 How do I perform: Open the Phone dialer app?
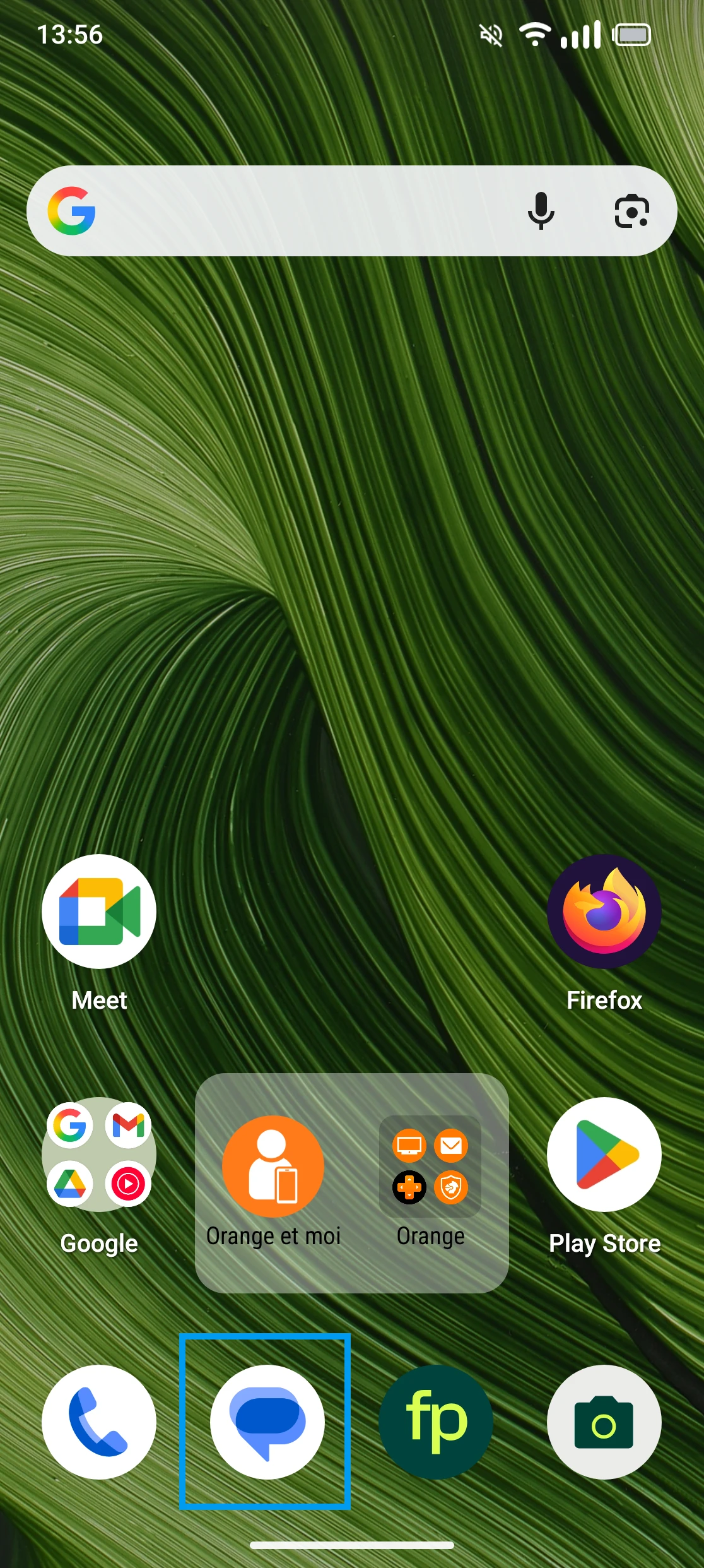99,1422
